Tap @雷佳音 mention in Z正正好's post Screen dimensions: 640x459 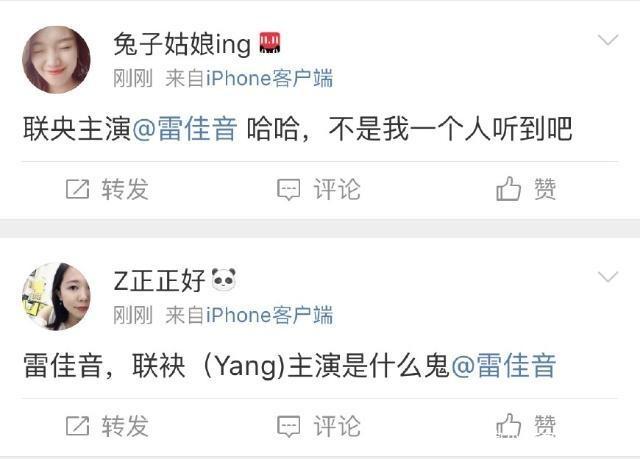tap(503, 365)
